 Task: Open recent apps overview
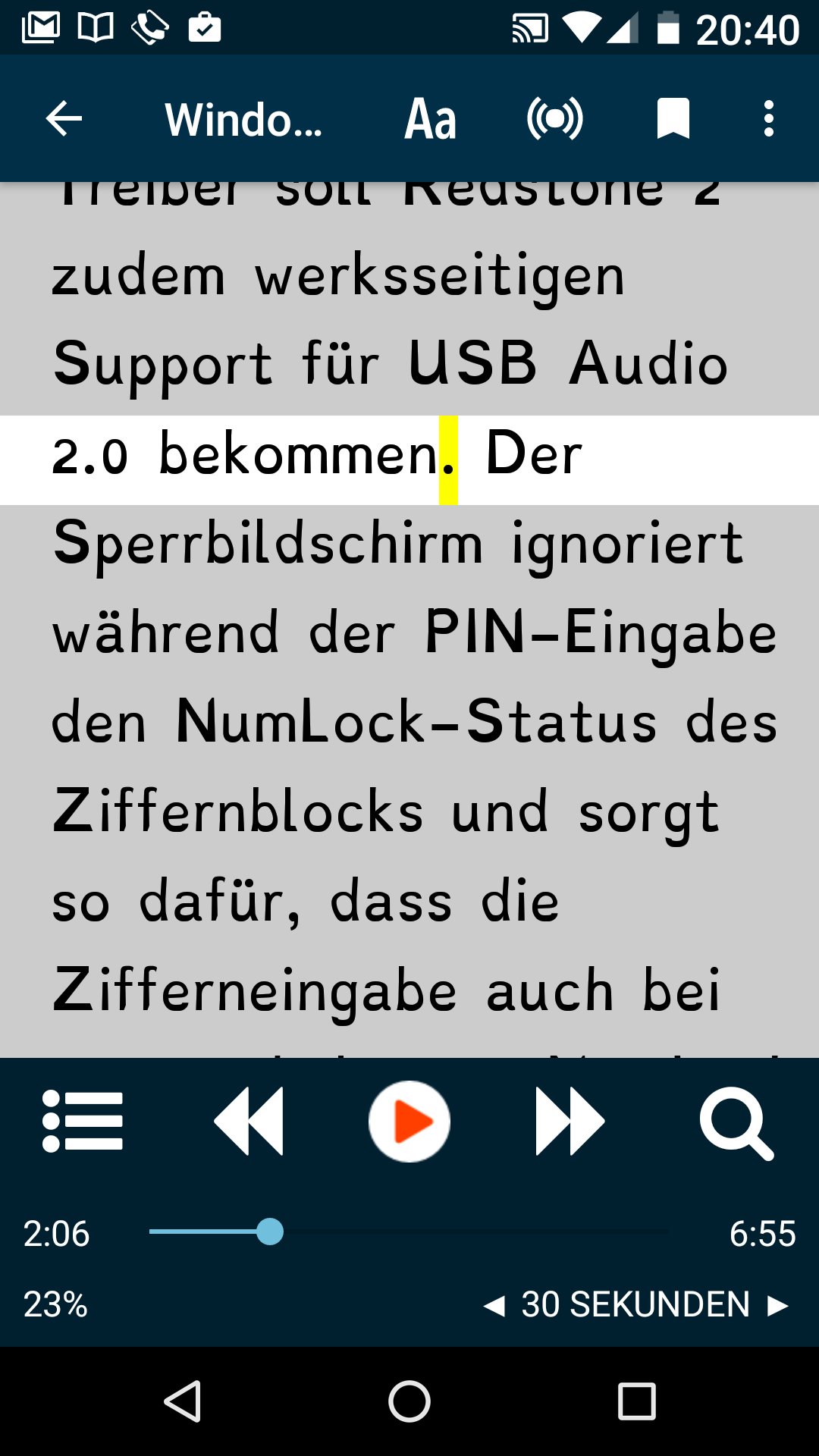click(x=636, y=1401)
